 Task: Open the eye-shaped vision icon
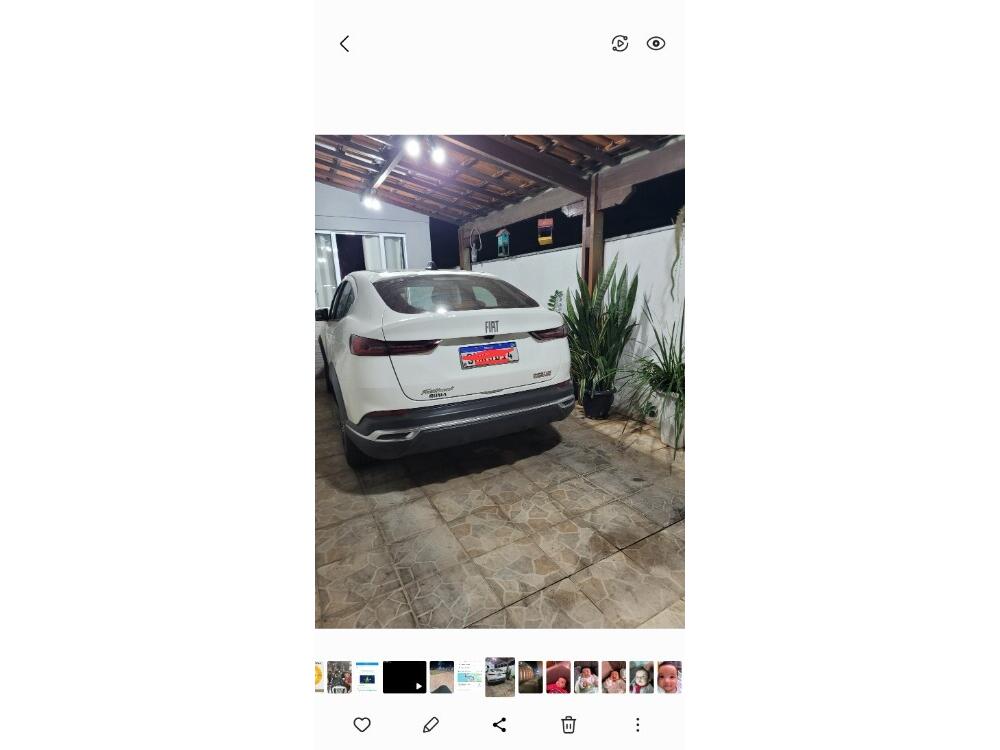(x=656, y=44)
